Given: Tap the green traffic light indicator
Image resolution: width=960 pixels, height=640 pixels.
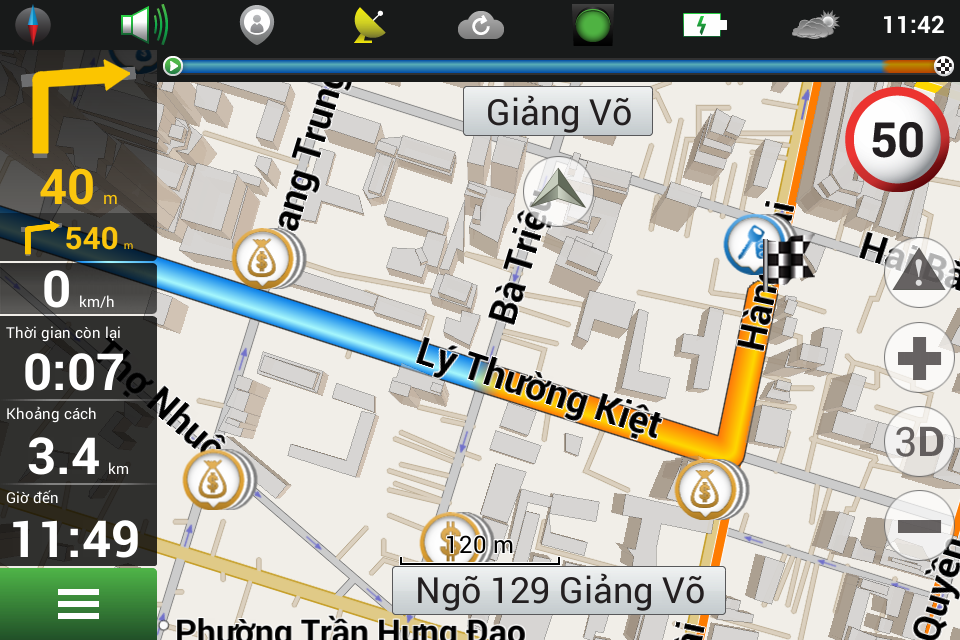Looking at the screenshot, I should [593, 25].
